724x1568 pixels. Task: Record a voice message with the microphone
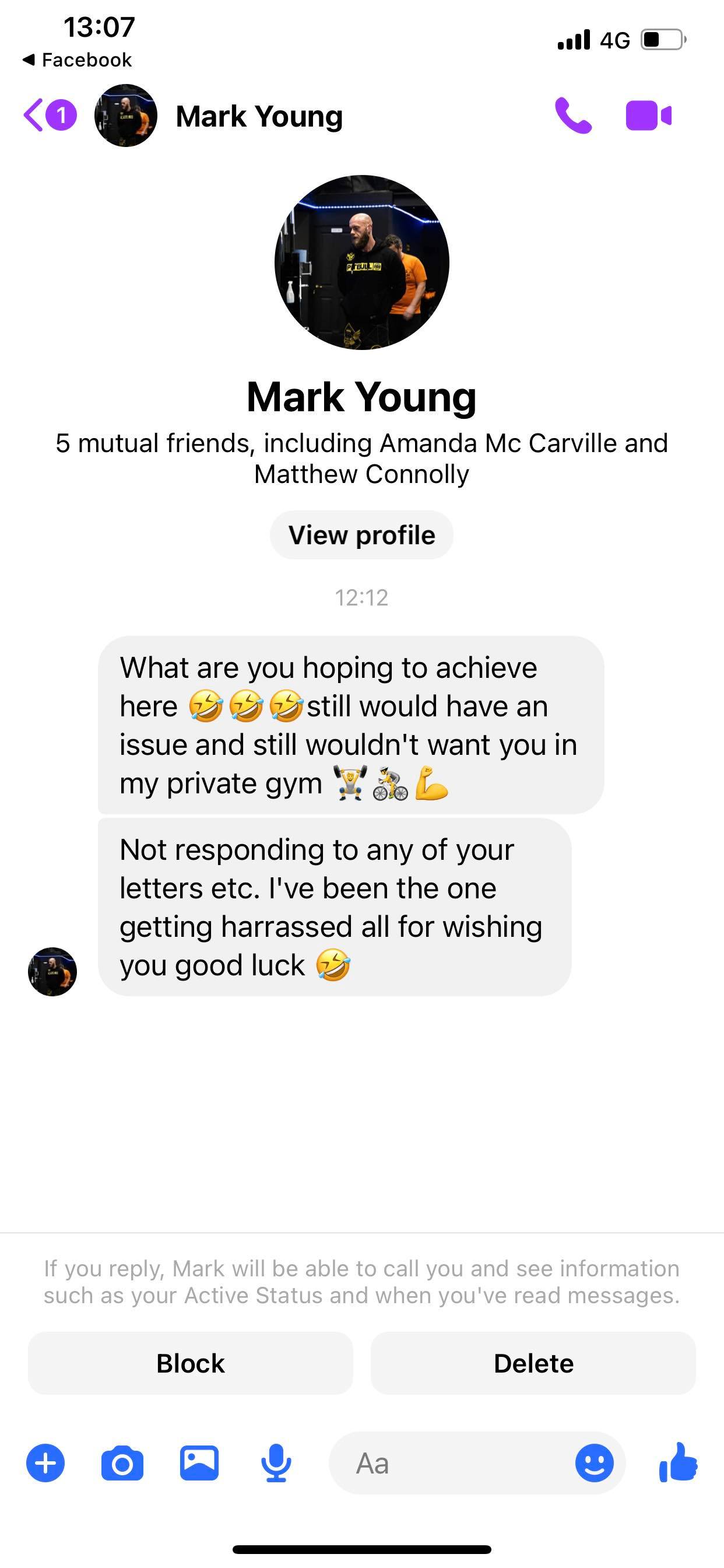click(x=276, y=1462)
